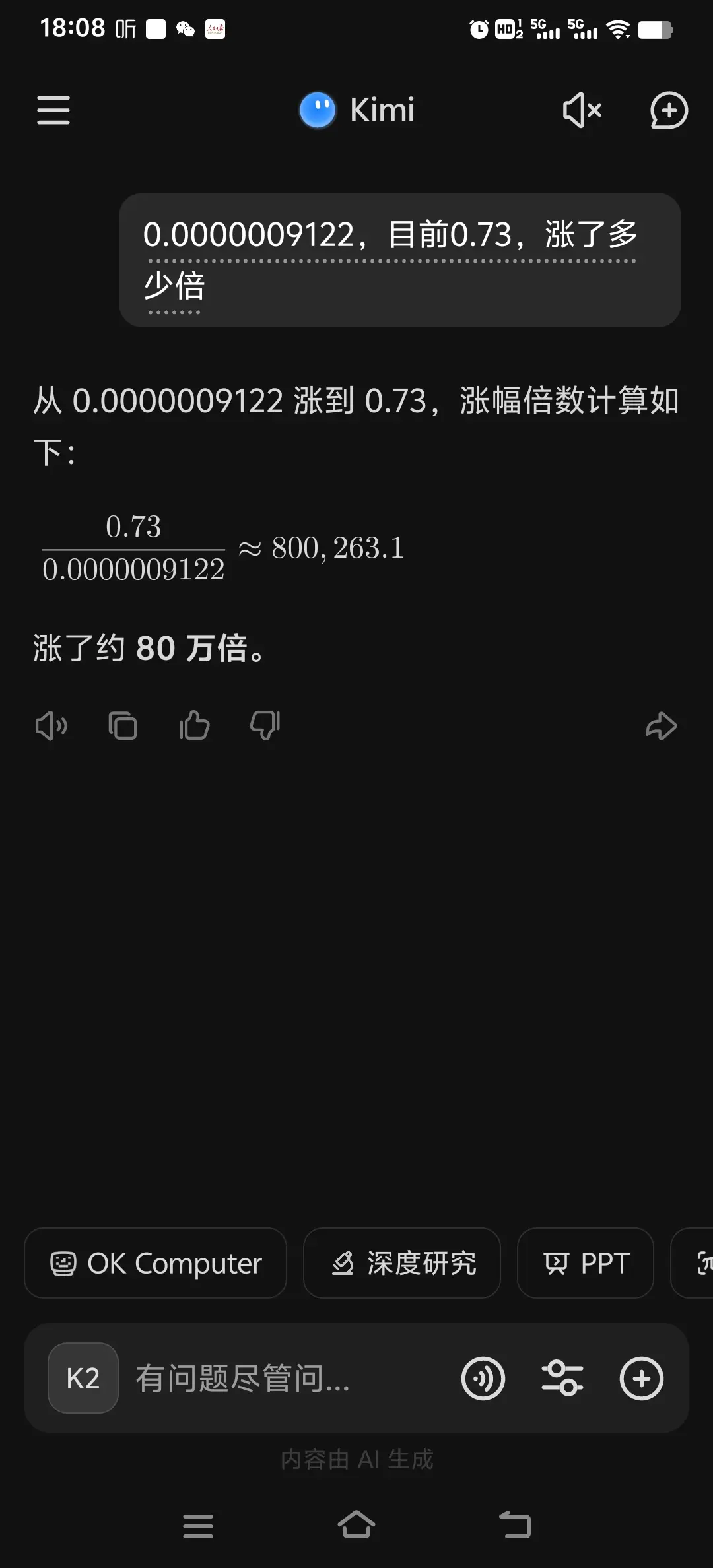Attach a file with plus icon

(x=641, y=1379)
